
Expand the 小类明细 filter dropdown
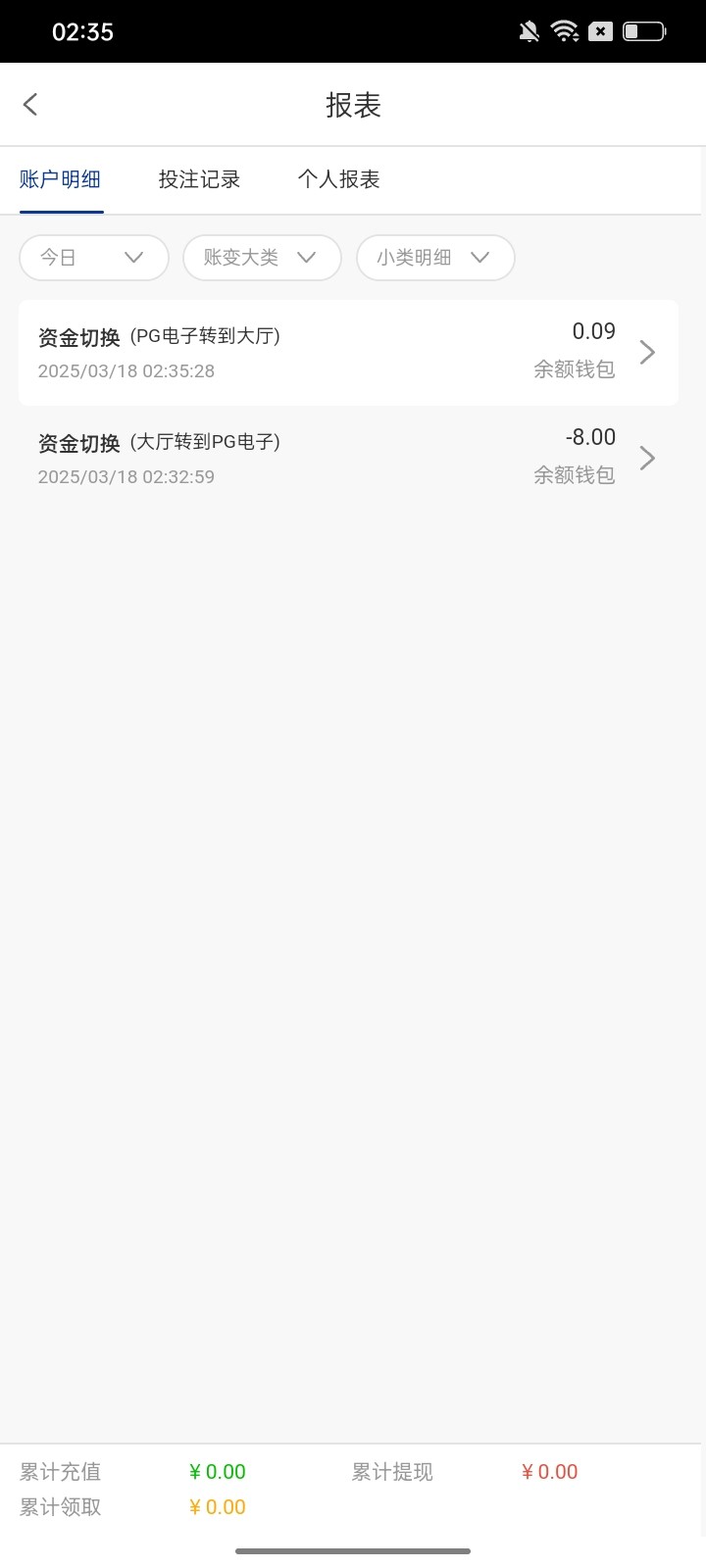coord(435,258)
